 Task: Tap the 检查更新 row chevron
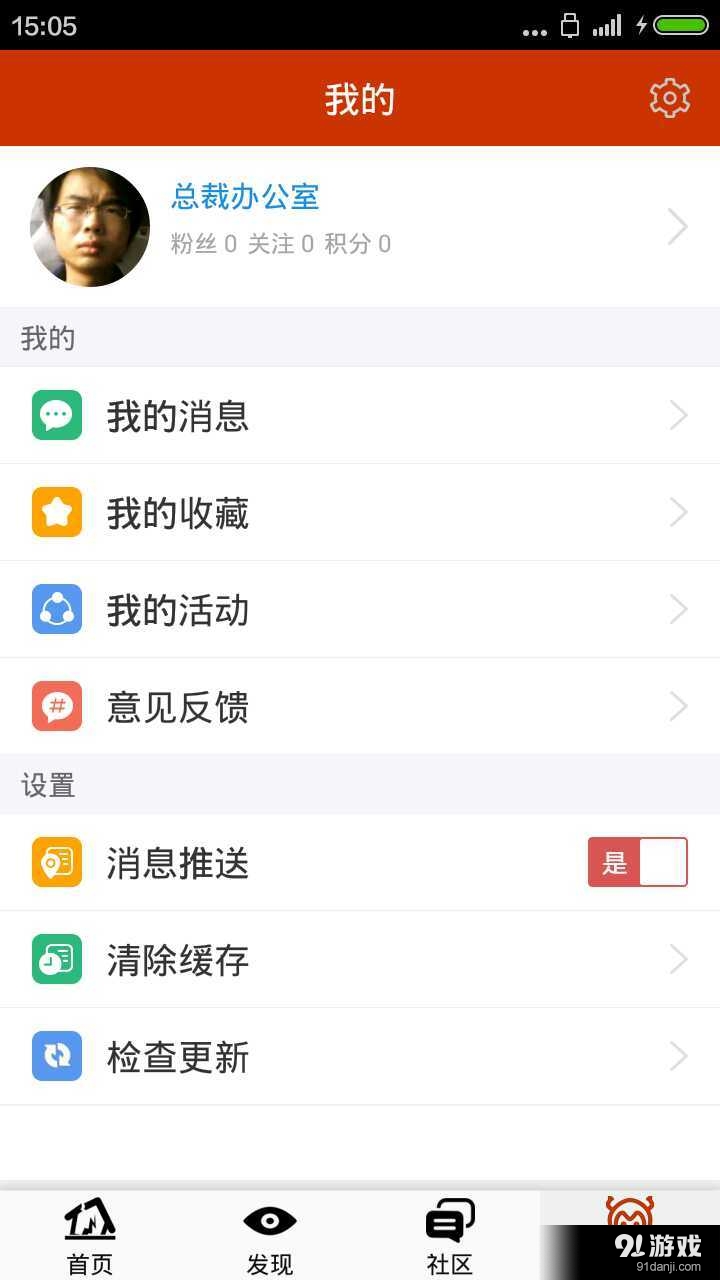click(x=678, y=1056)
